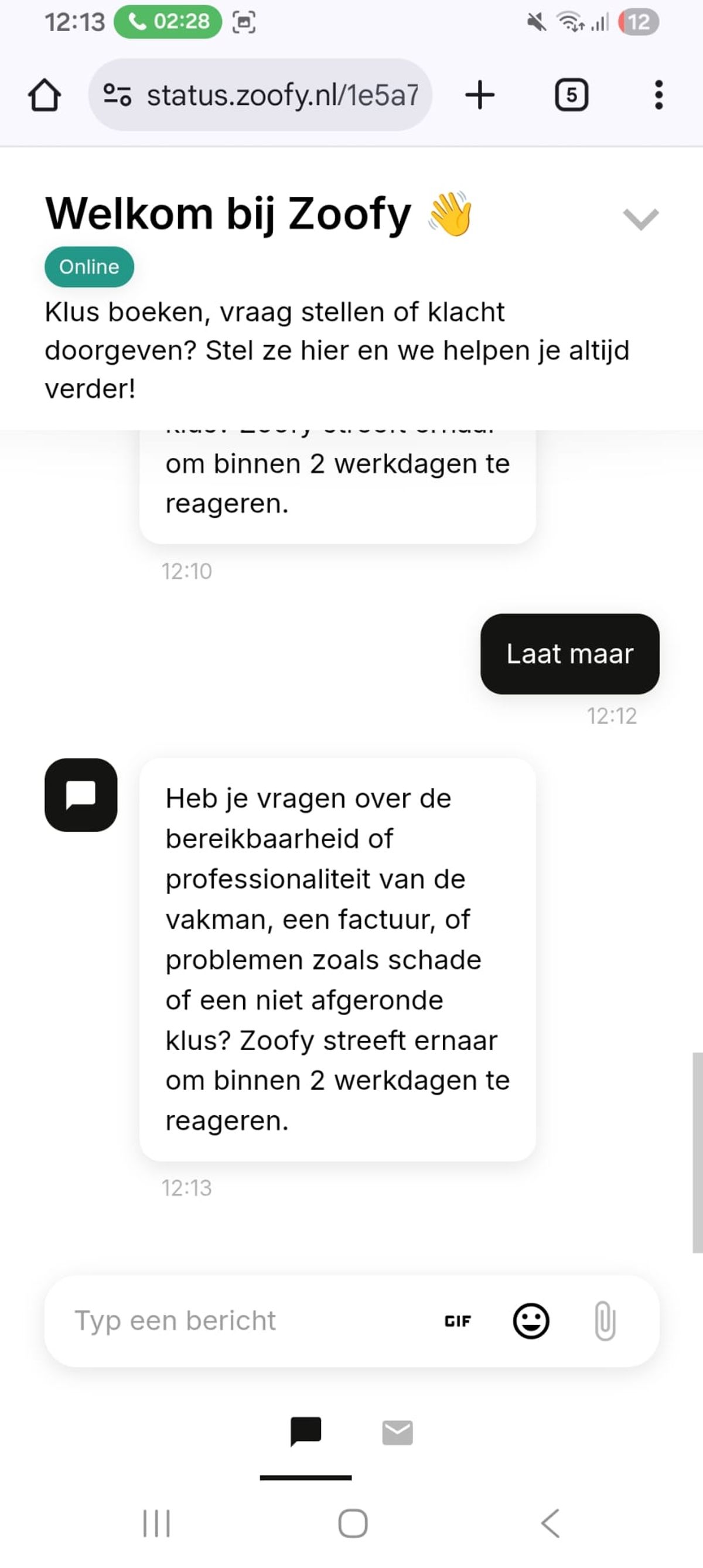Tap the status.zoofy.nl address bar

[x=281, y=95]
